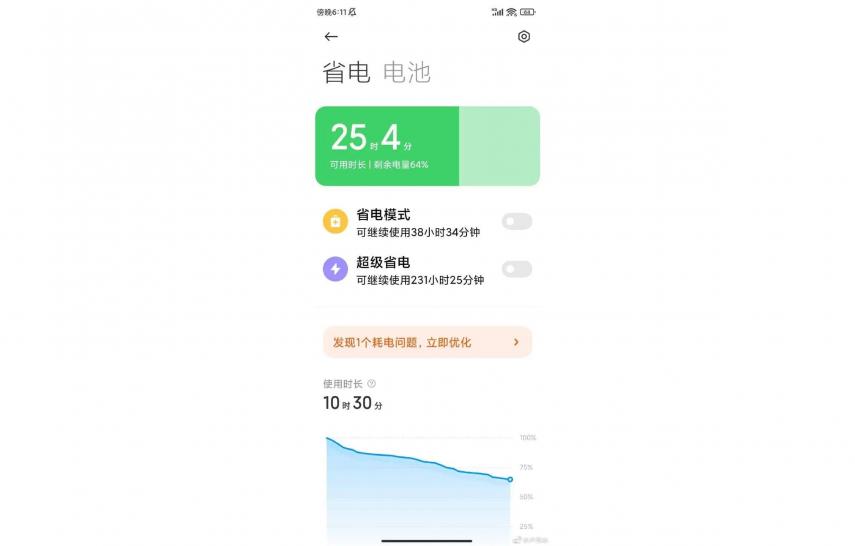Switch to the 电池 tab
The image size is (855, 546).
coord(407,73)
